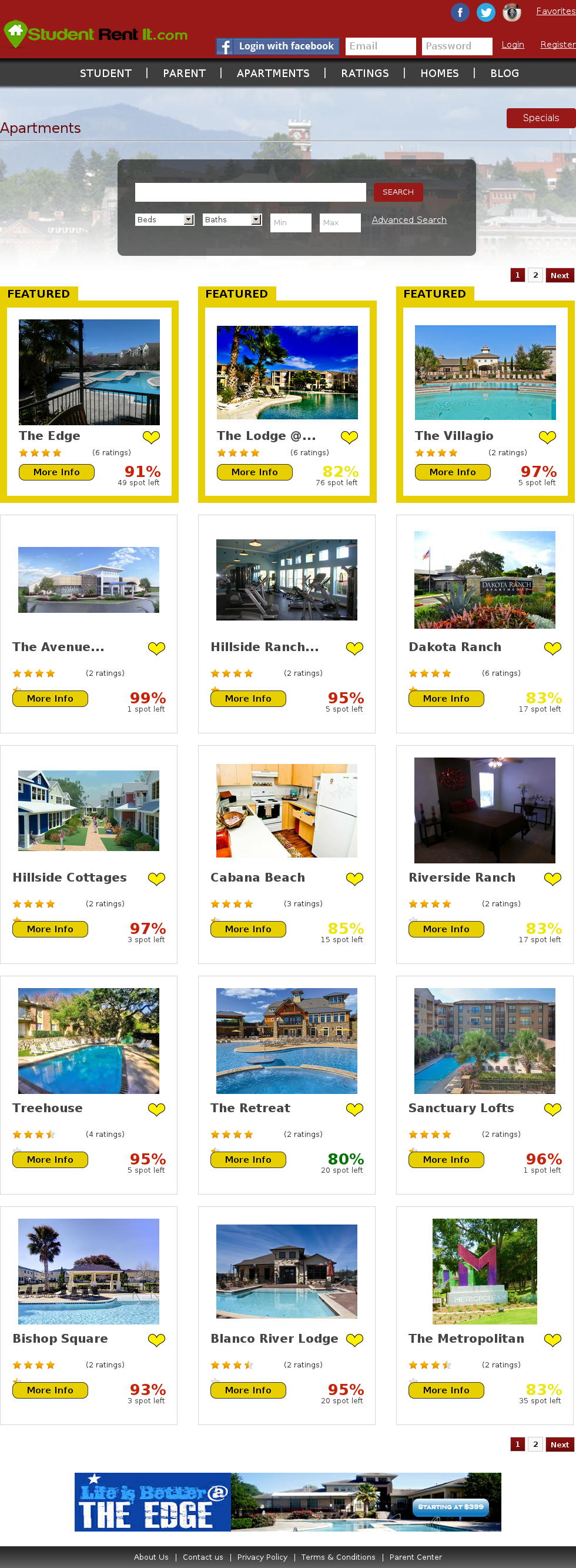Open the Advanced Search link
Screen dimensions: 576x1568
[x=408, y=220]
